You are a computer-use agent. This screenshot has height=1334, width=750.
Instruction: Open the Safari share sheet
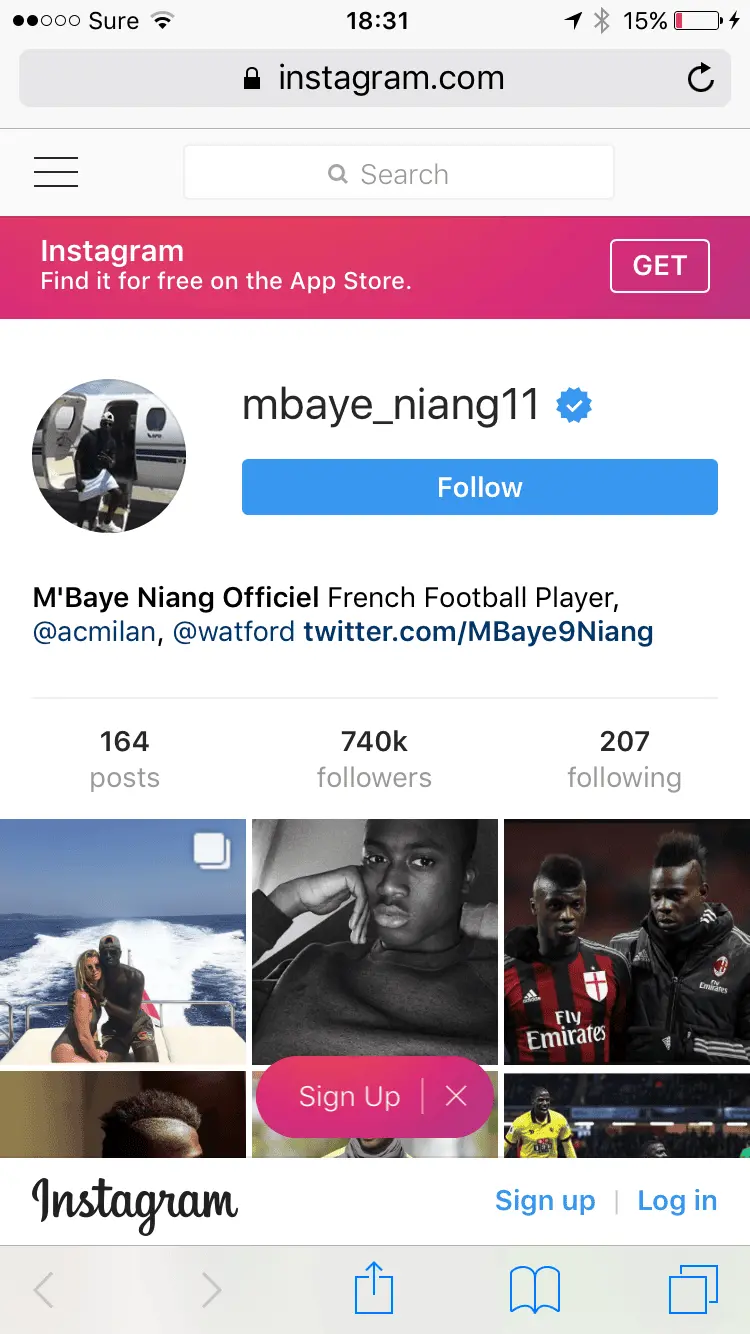pyautogui.click(x=374, y=1289)
